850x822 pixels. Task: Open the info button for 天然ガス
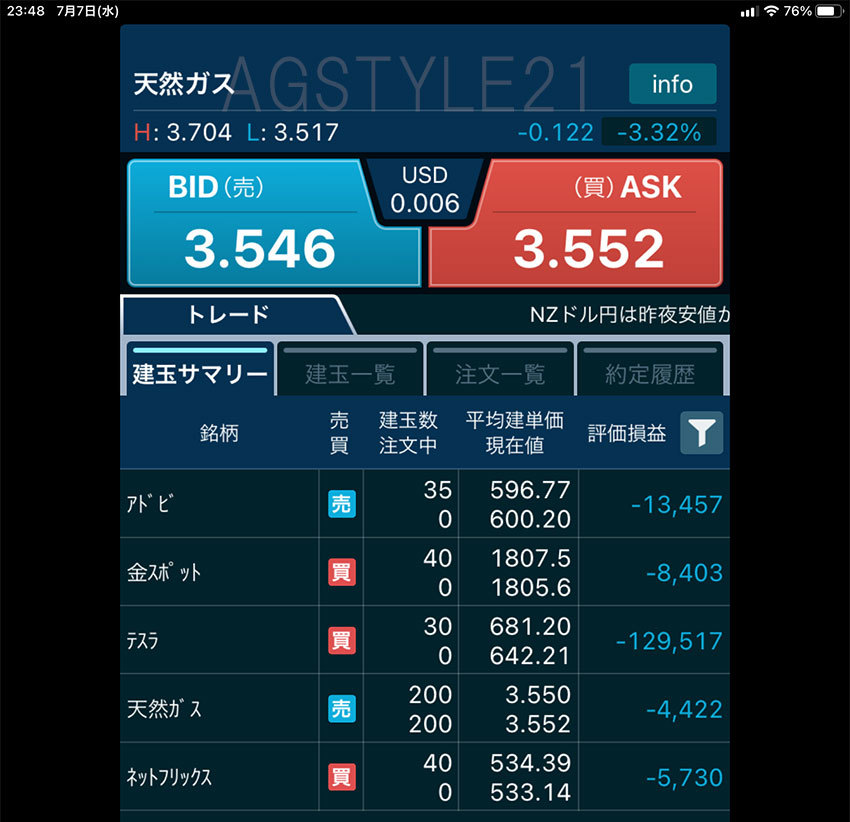point(672,84)
